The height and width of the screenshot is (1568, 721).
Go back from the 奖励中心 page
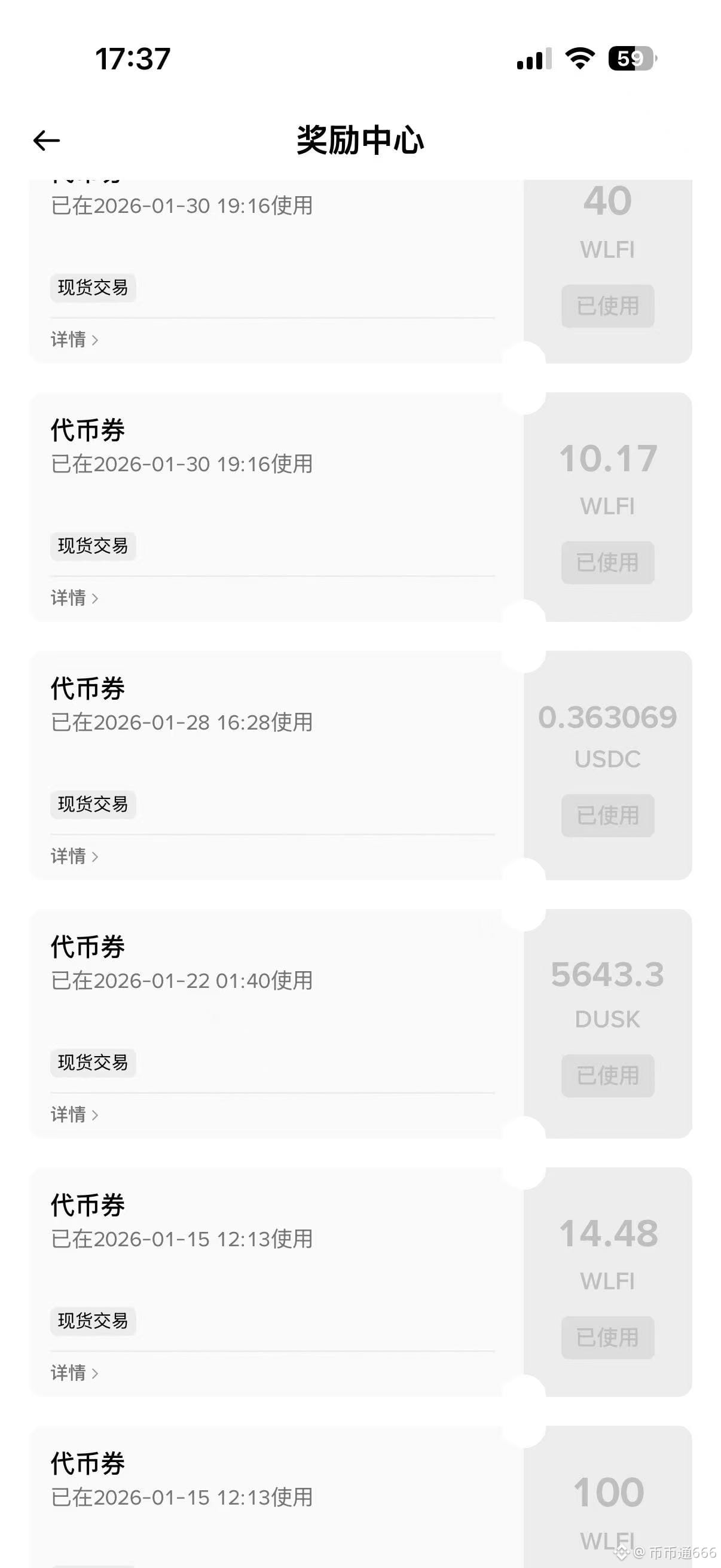click(46, 141)
